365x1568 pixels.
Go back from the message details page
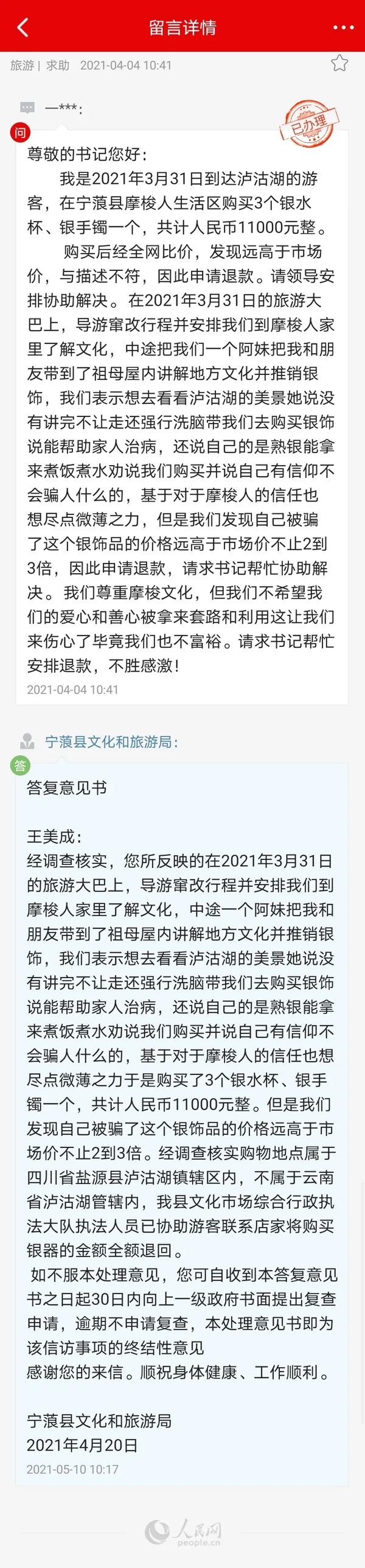[x=23, y=27]
